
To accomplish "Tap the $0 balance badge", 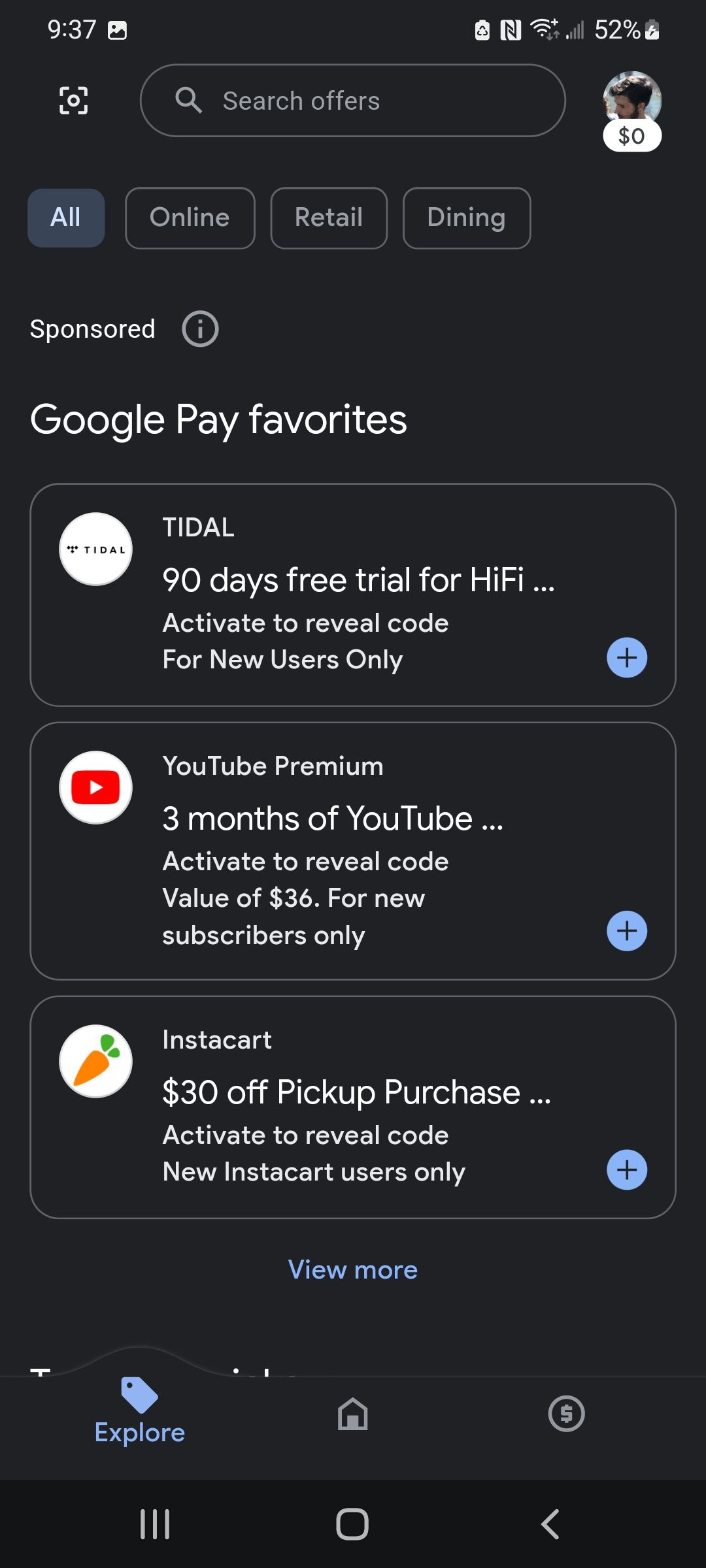I will [x=632, y=135].
